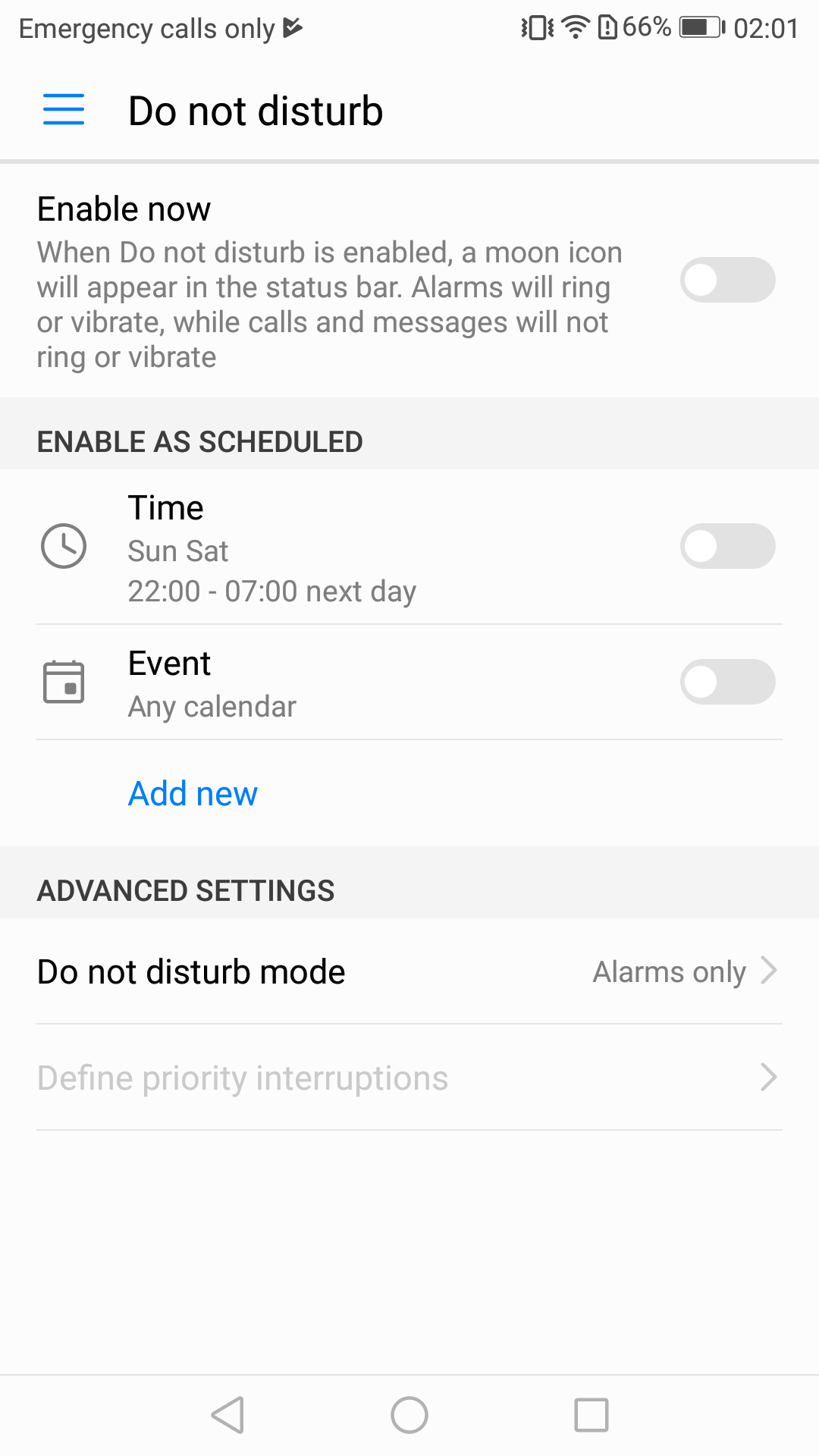Tap Add new scheduled rule
The height and width of the screenshot is (1456, 819).
(x=193, y=794)
